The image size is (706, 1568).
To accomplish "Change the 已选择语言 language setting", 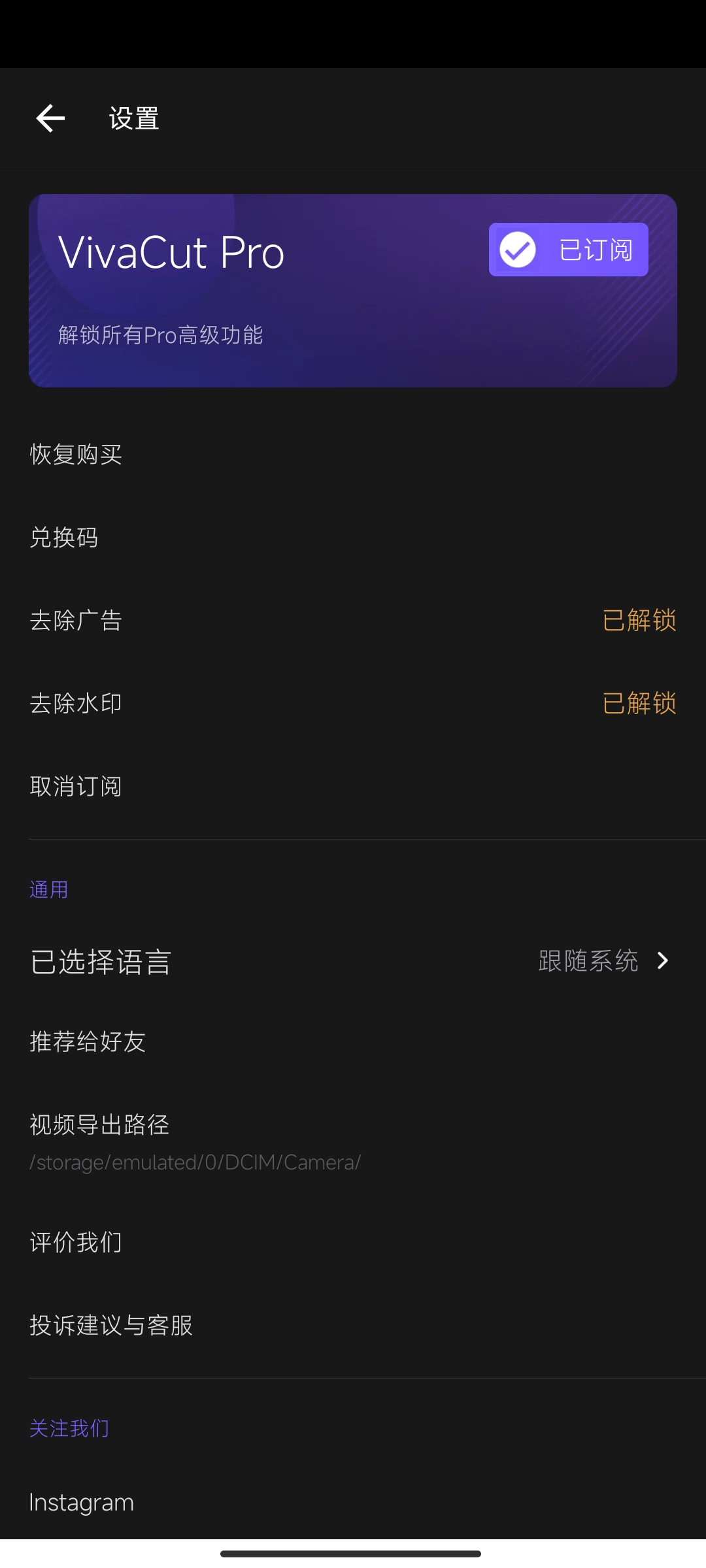I will click(353, 961).
